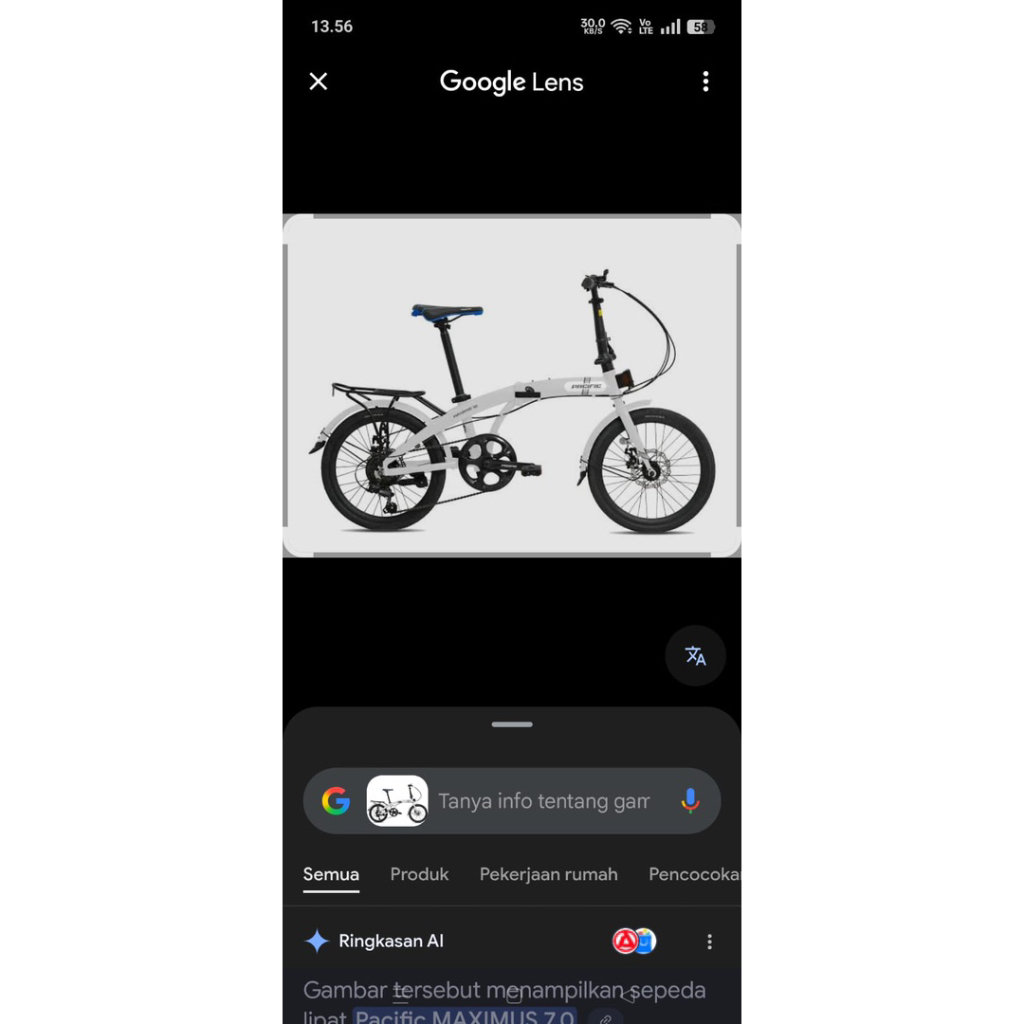Image resolution: width=1024 pixels, height=1024 pixels.
Task: Open the bike thumbnail in the search bar
Action: (x=397, y=801)
